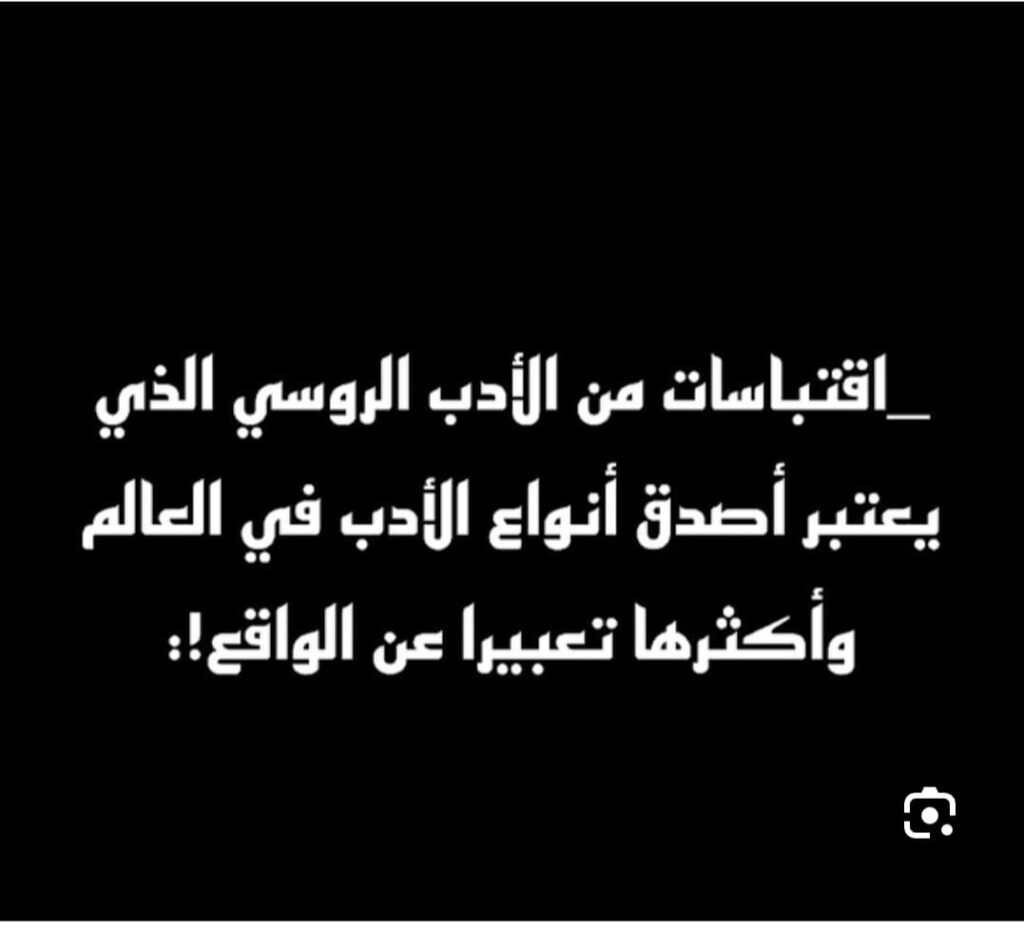This screenshot has height=930, width=1024.
Task: Open the visual search lens icon
Action: pyautogui.click(x=929, y=814)
